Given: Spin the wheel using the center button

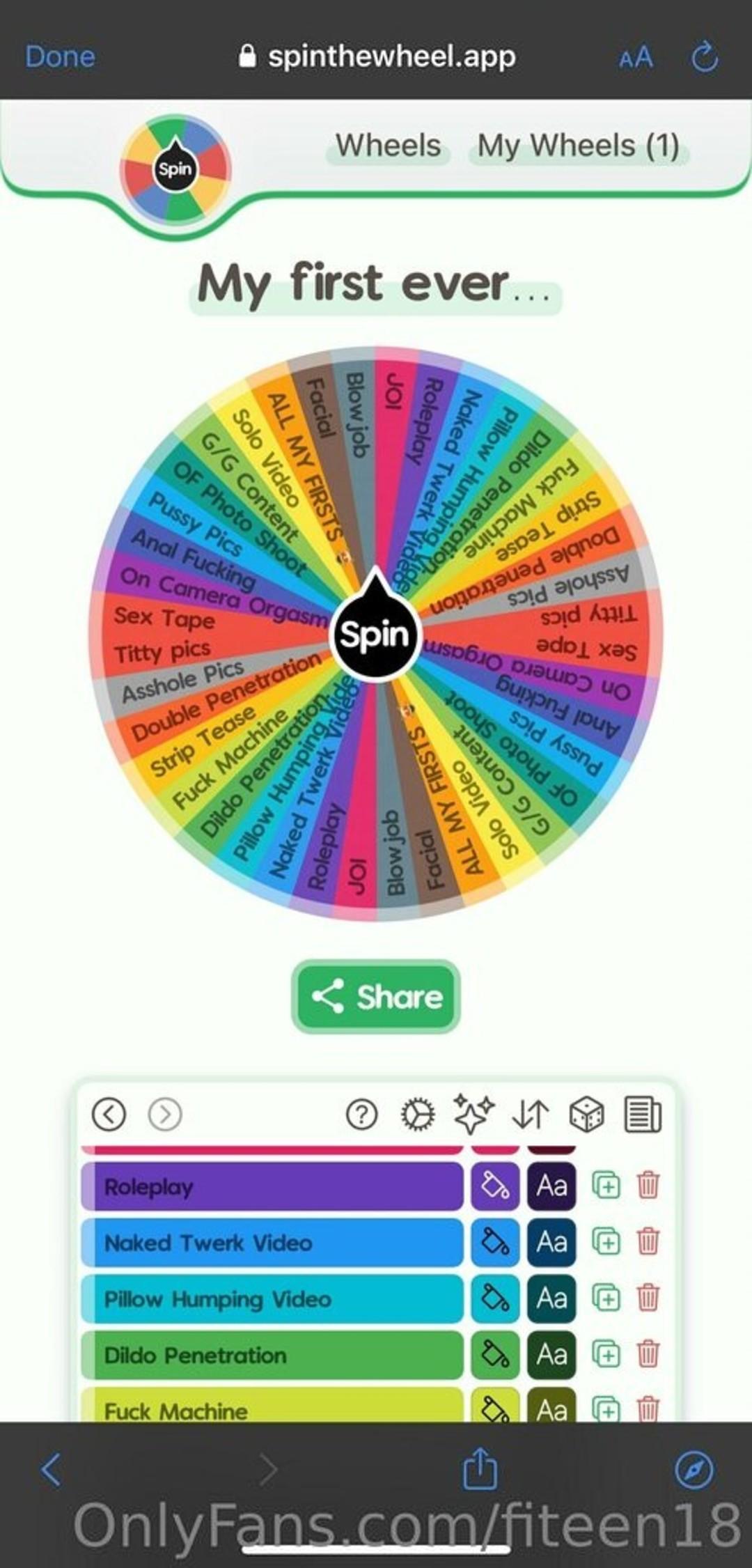Looking at the screenshot, I should coord(375,634).
